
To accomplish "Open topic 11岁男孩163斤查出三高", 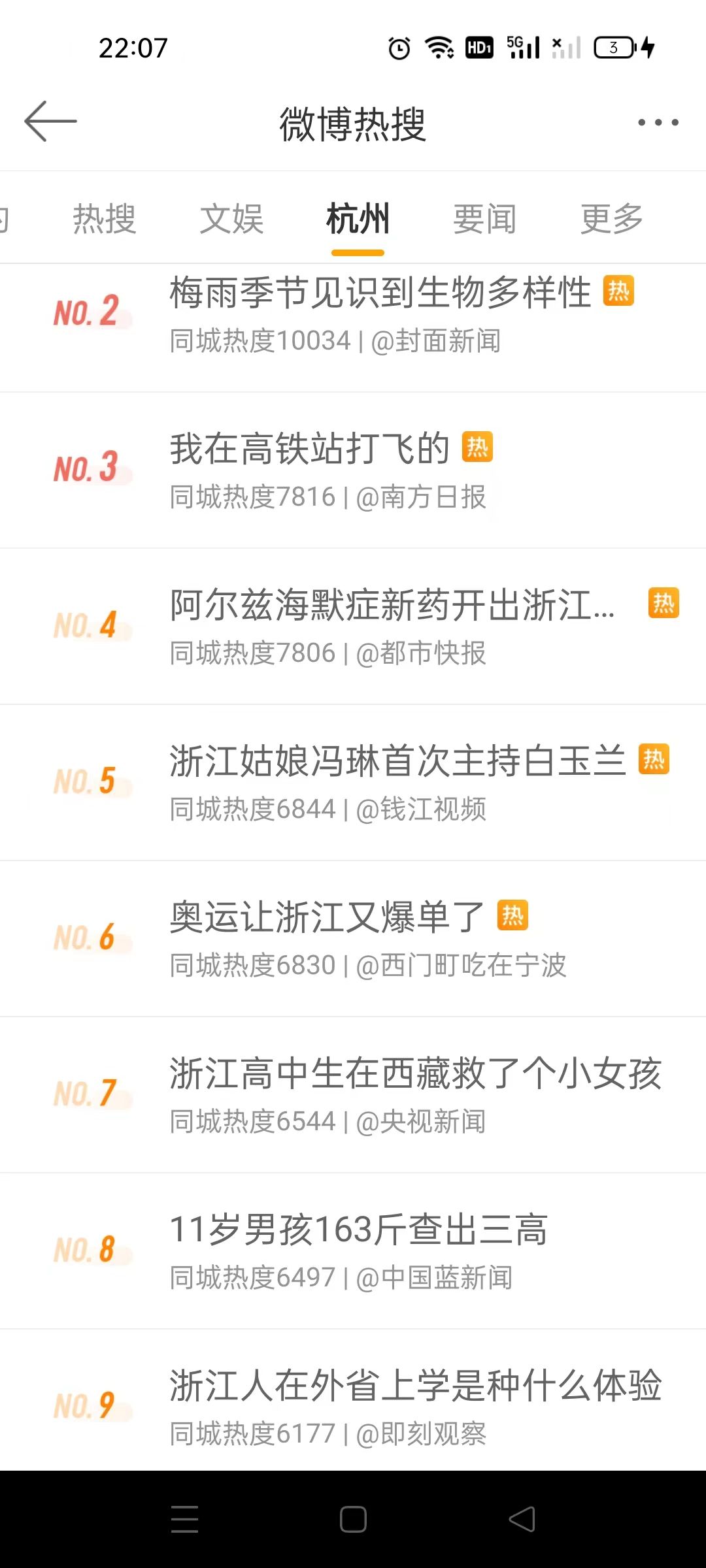I will (x=353, y=1251).
